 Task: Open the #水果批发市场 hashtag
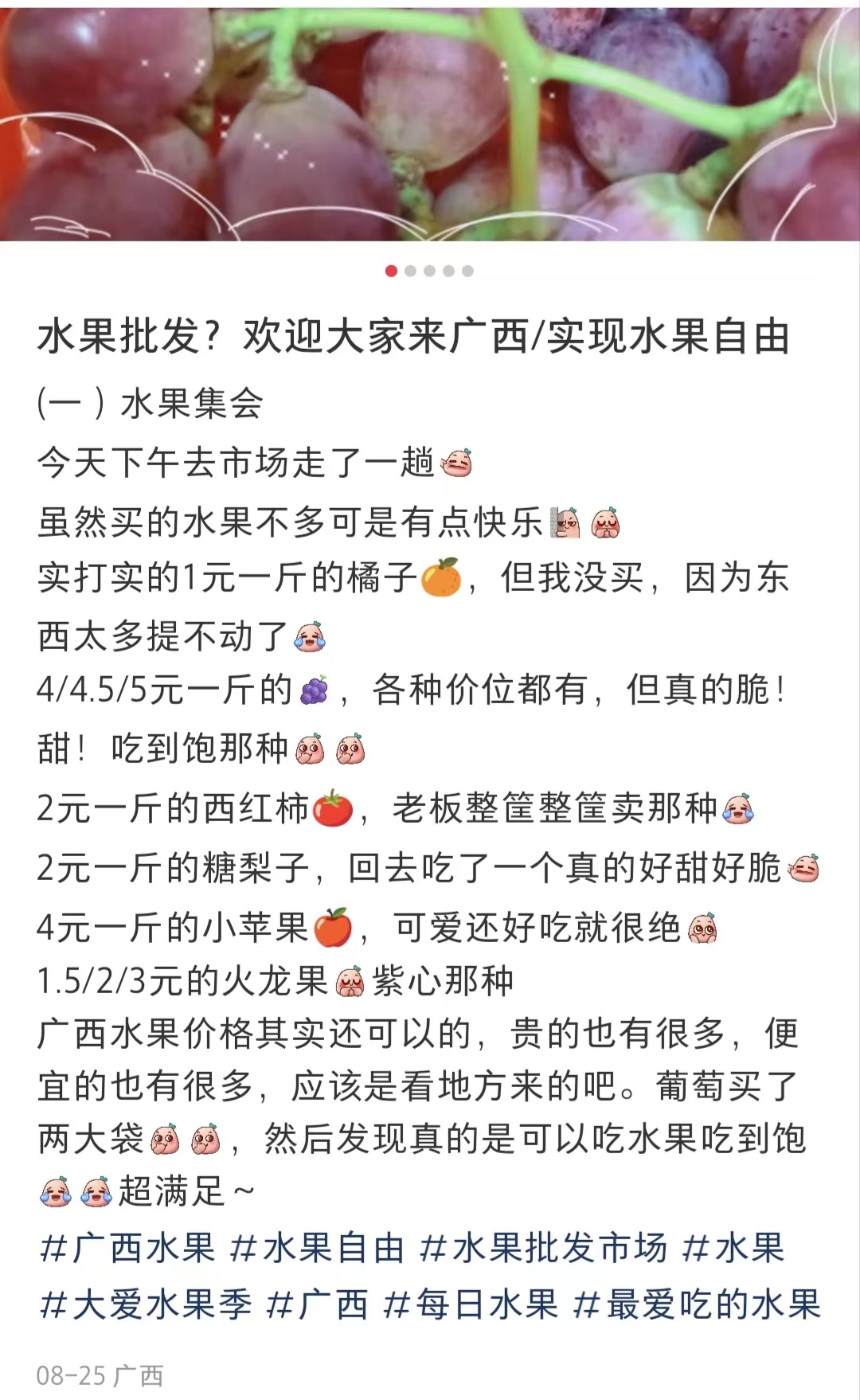click(x=543, y=1248)
